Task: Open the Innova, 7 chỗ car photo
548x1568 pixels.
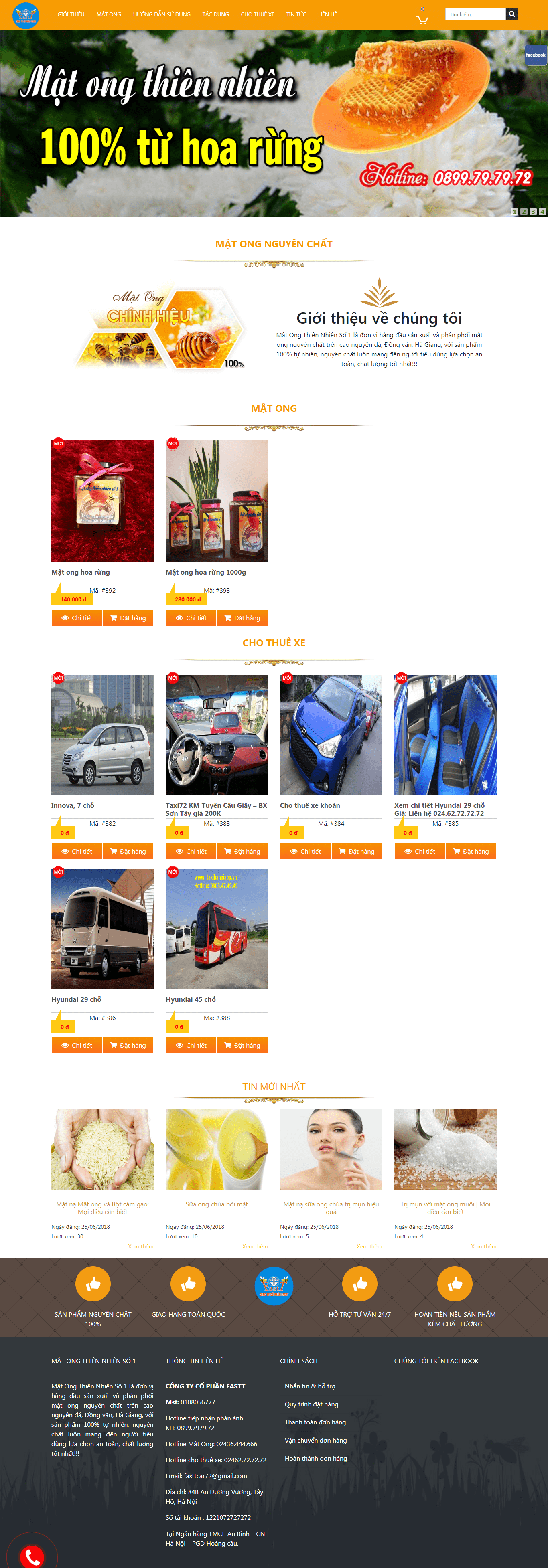Action: click(102, 734)
